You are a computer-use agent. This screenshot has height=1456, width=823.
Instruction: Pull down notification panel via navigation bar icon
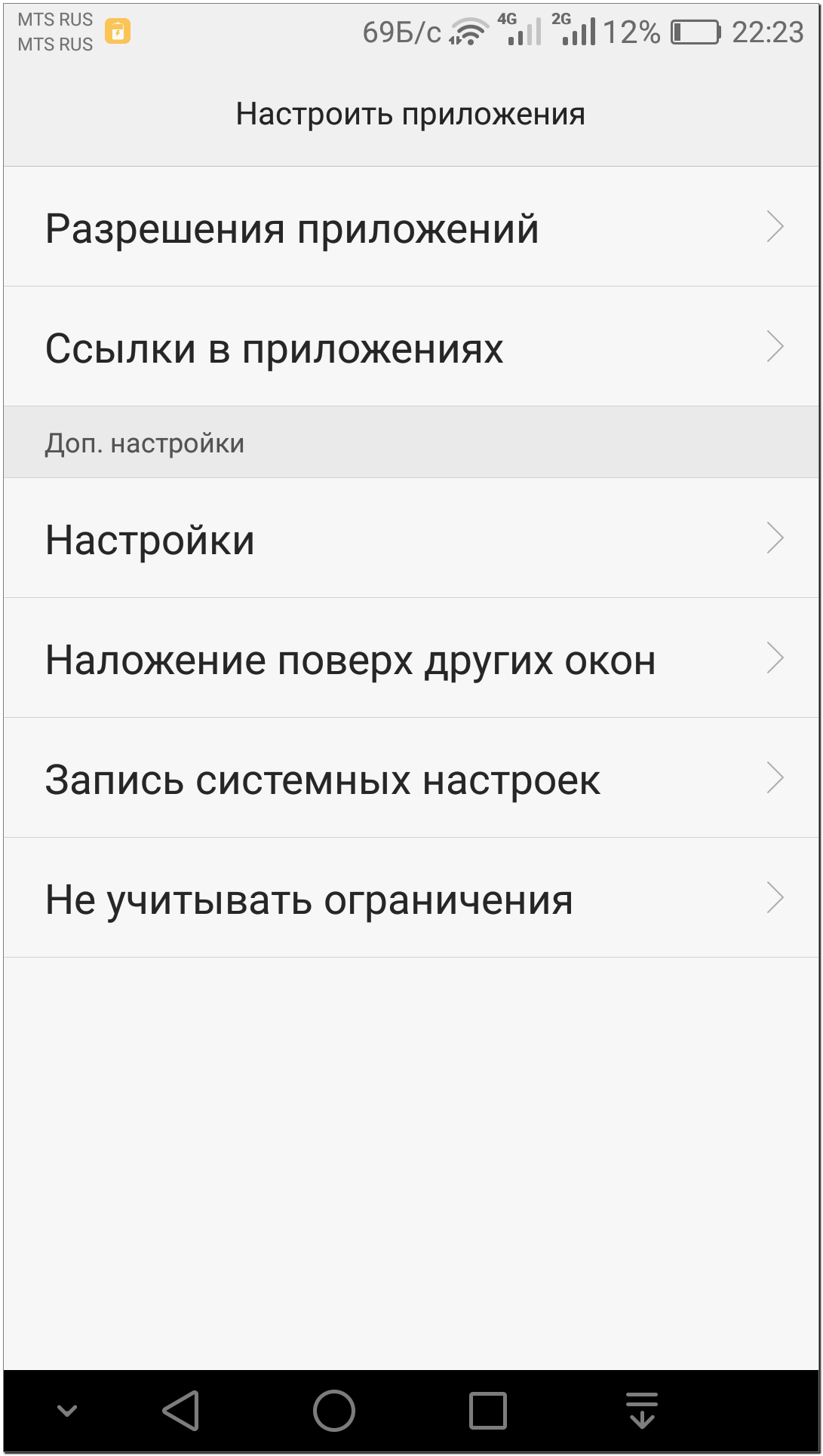pos(641,1410)
